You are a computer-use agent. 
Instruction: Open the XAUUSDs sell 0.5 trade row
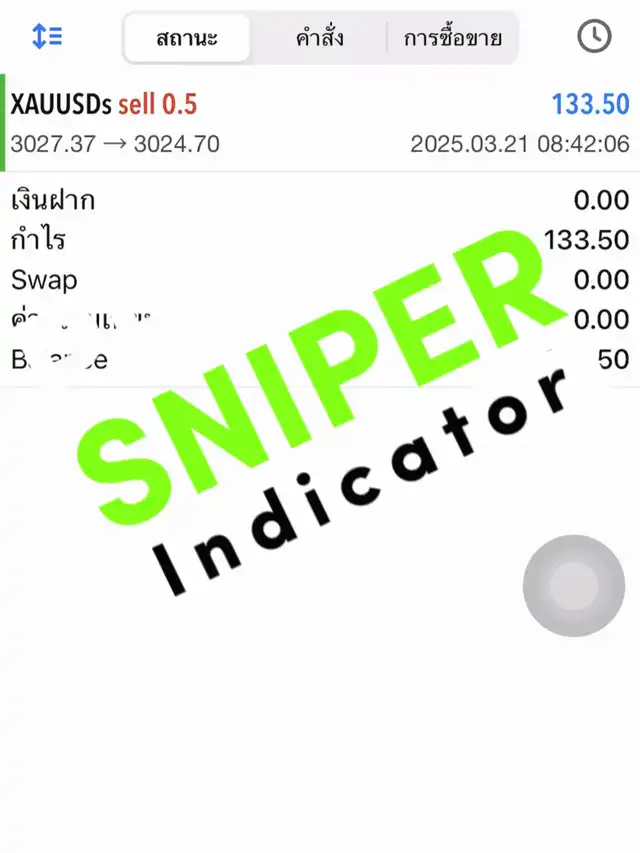[x=320, y=123]
